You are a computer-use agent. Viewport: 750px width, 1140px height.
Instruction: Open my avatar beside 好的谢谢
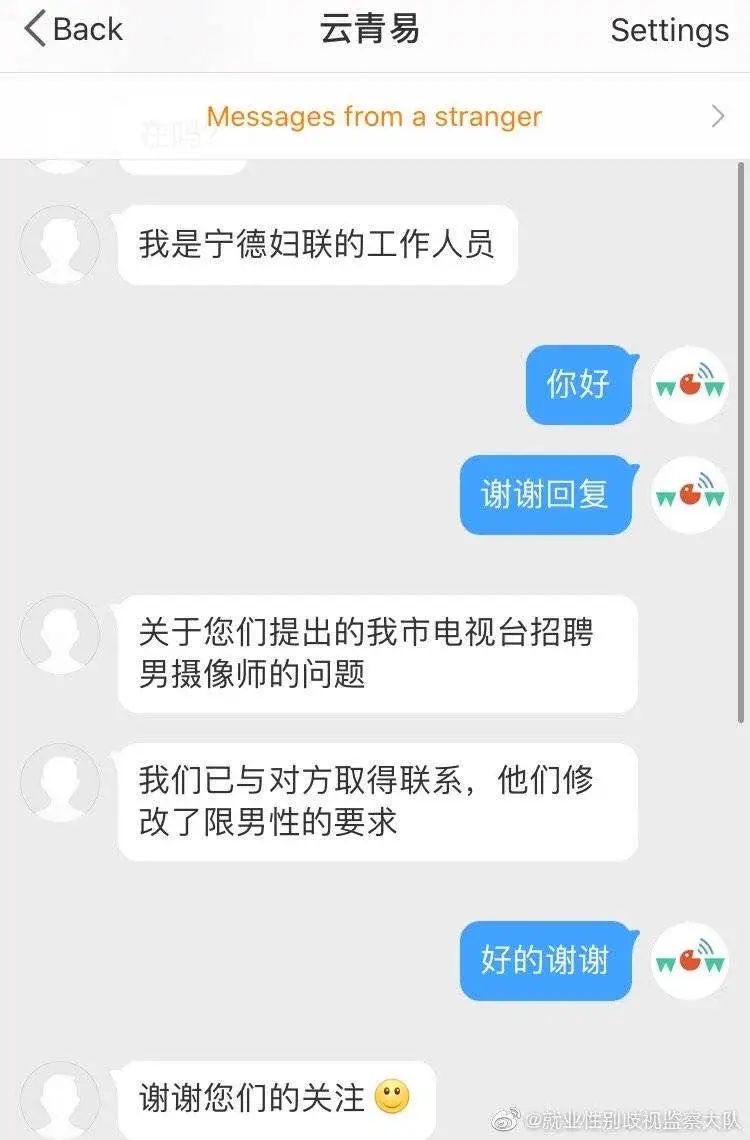[689, 961]
